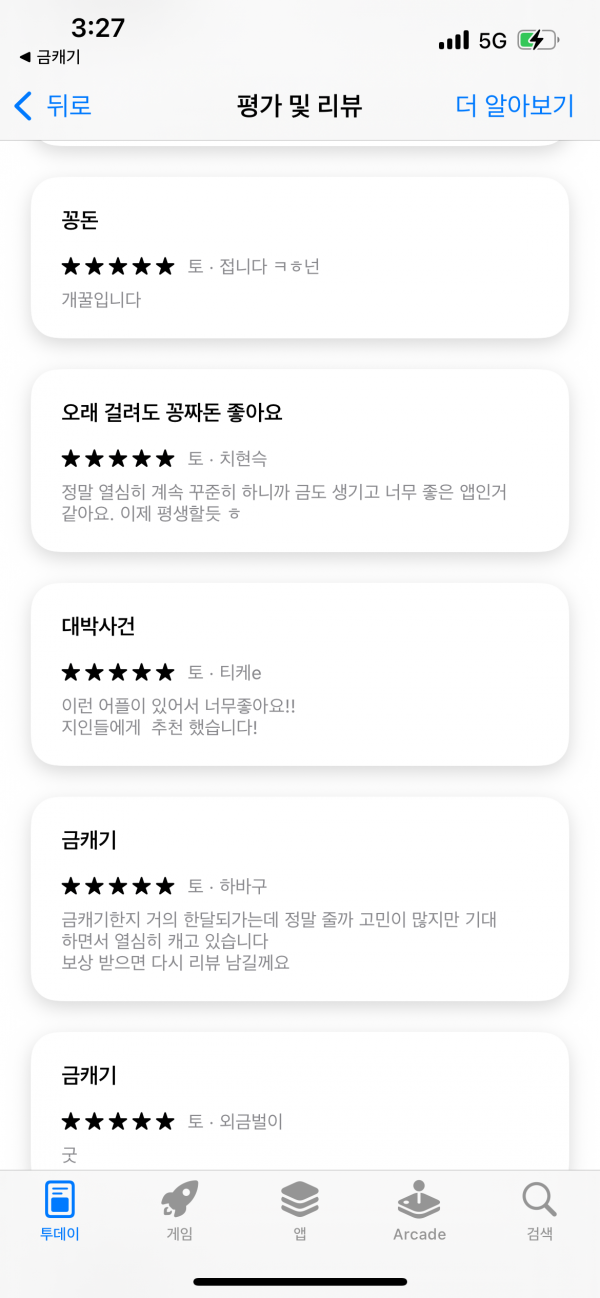Switch to the 앱 tab
600x1298 pixels.
click(300, 1209)
